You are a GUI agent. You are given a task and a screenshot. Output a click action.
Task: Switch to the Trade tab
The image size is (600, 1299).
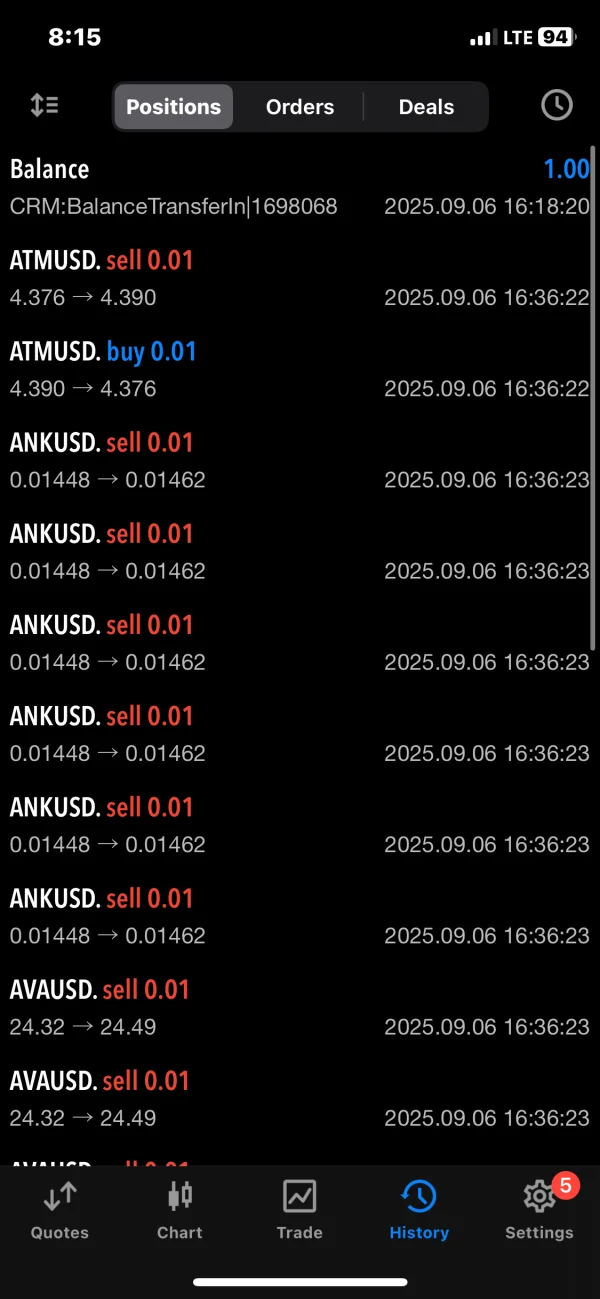(299, 1210)
